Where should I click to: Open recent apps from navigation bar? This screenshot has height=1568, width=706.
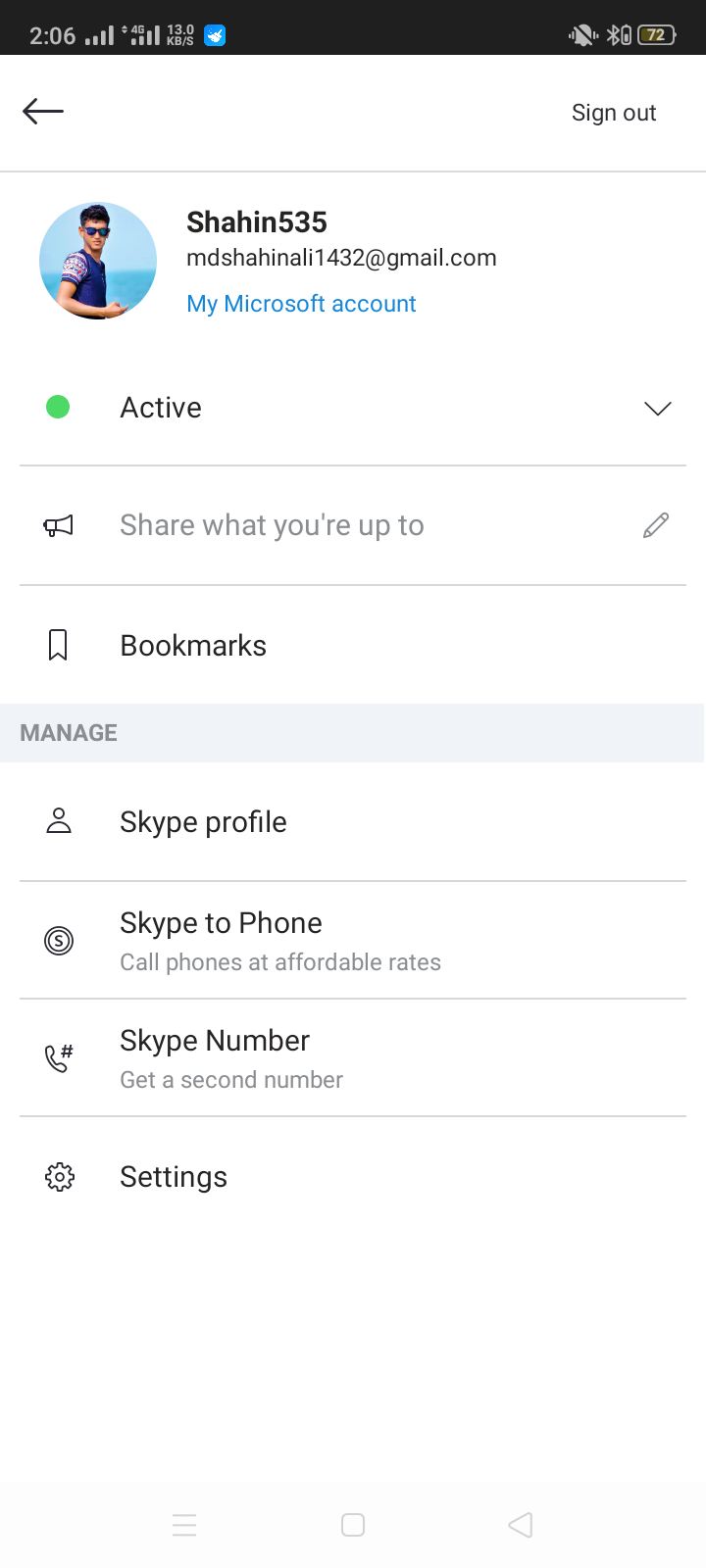tap(184, 1525)
